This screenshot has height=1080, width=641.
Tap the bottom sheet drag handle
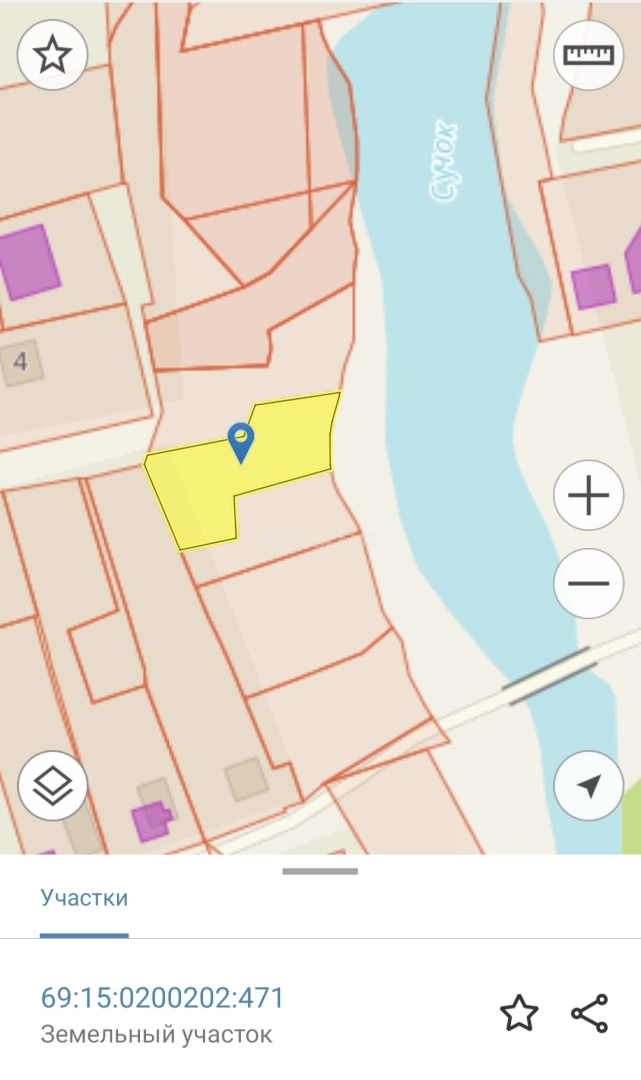pyautogui.click(x=320, y=871)
